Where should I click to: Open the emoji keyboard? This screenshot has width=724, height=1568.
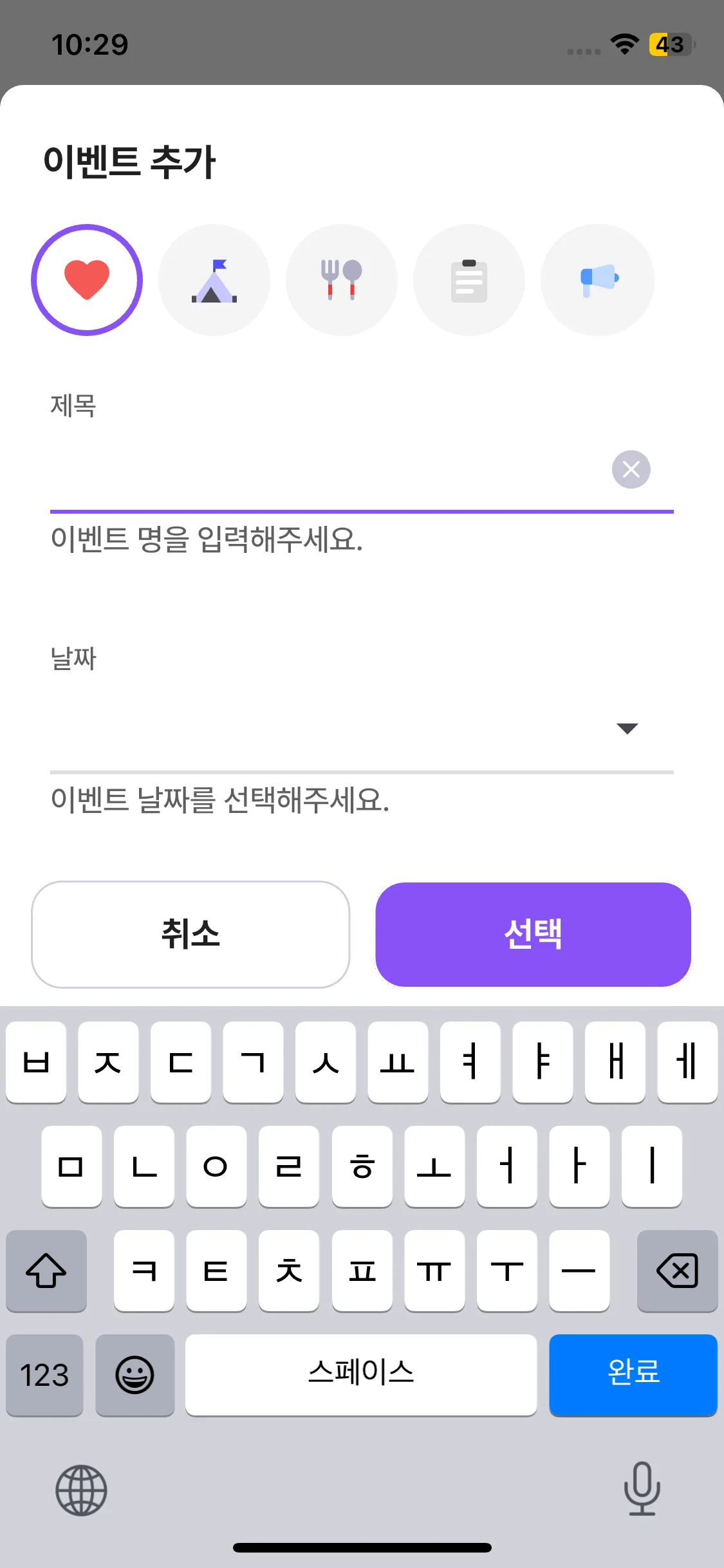tap(135, 1375)
